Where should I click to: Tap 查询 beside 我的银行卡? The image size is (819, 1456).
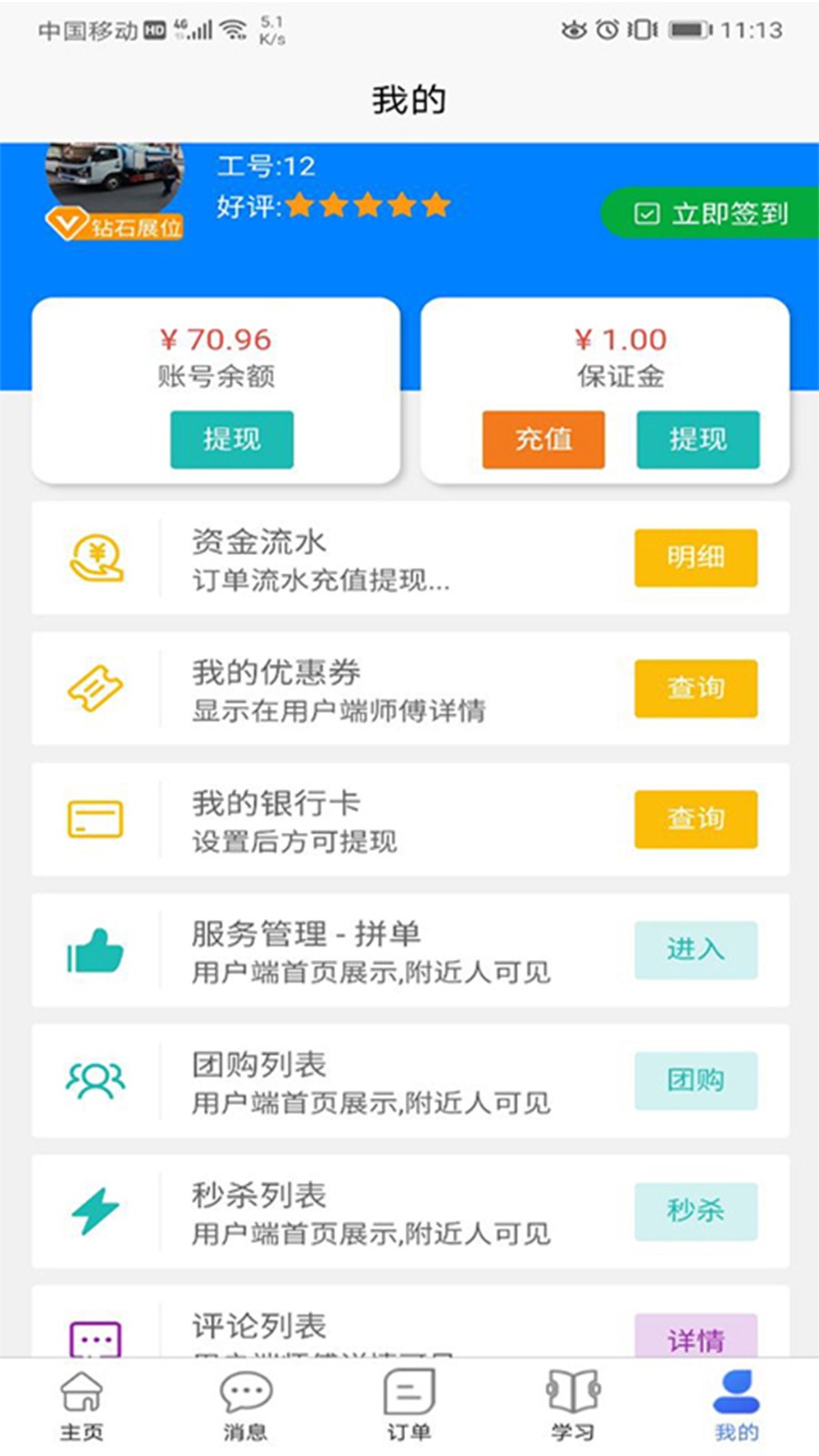695,819
